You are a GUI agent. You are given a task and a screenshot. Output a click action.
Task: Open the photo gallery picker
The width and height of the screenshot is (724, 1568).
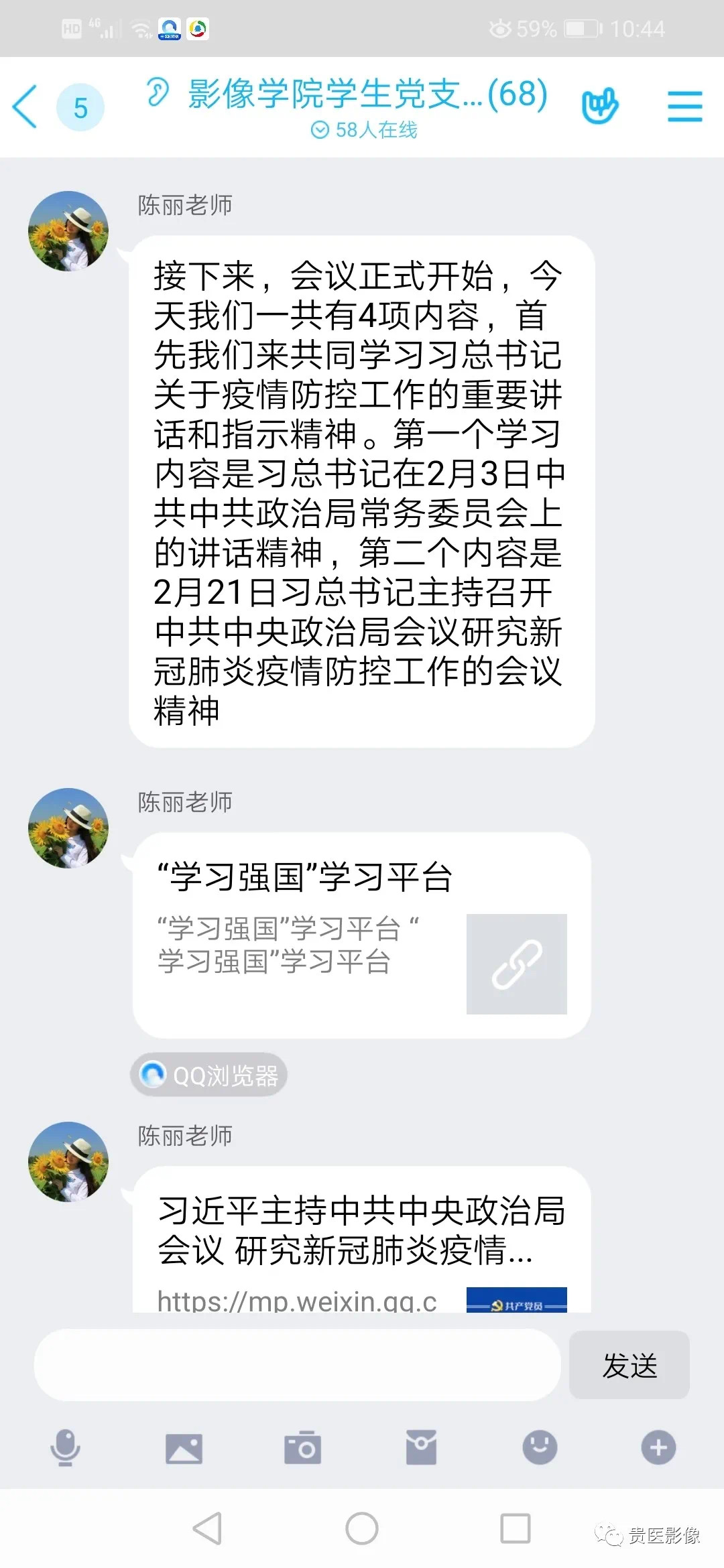click(x=184, y=1448)
